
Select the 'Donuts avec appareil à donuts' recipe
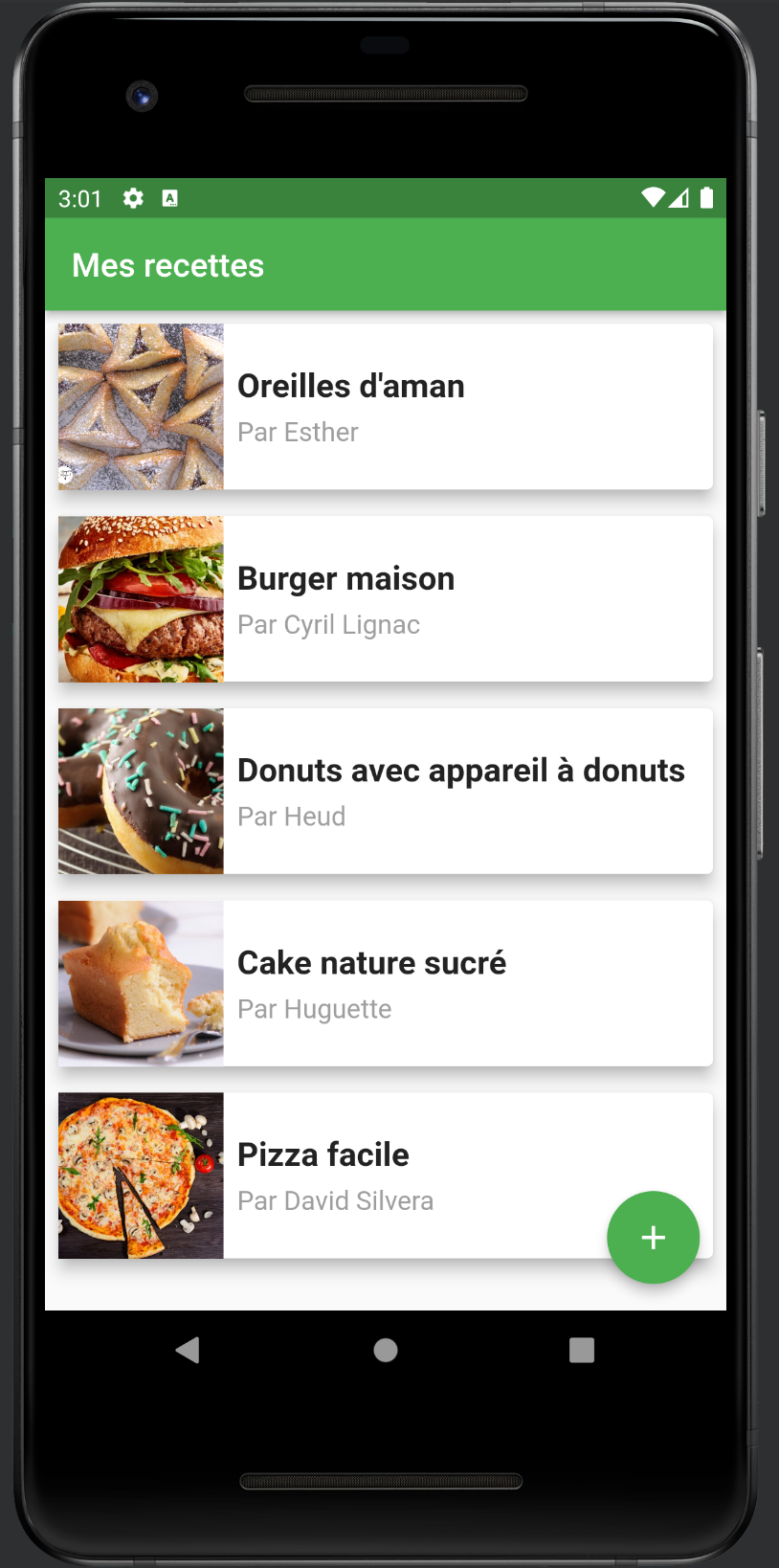point(385,792)
